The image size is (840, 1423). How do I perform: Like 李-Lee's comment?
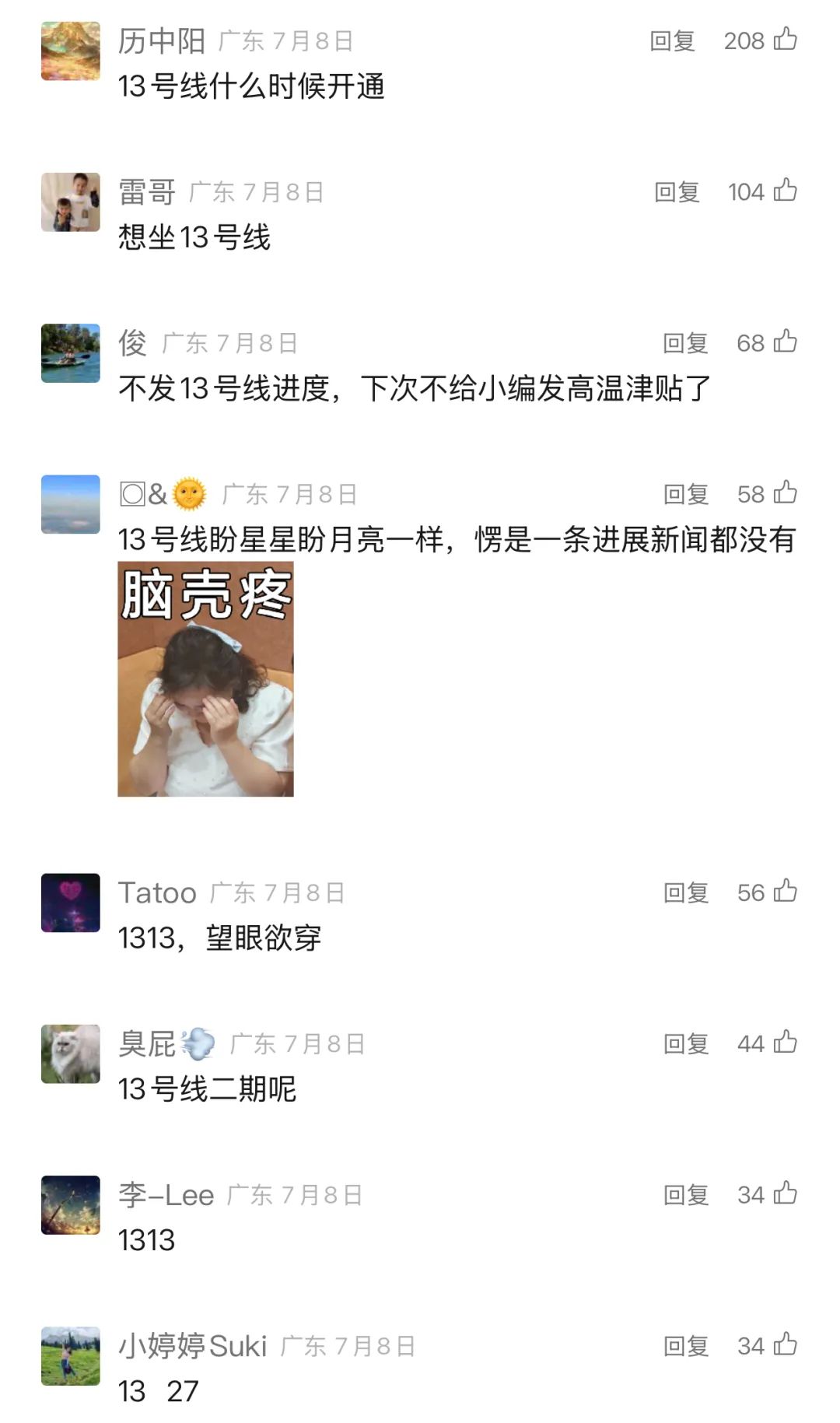click(x=785, y=1192)
